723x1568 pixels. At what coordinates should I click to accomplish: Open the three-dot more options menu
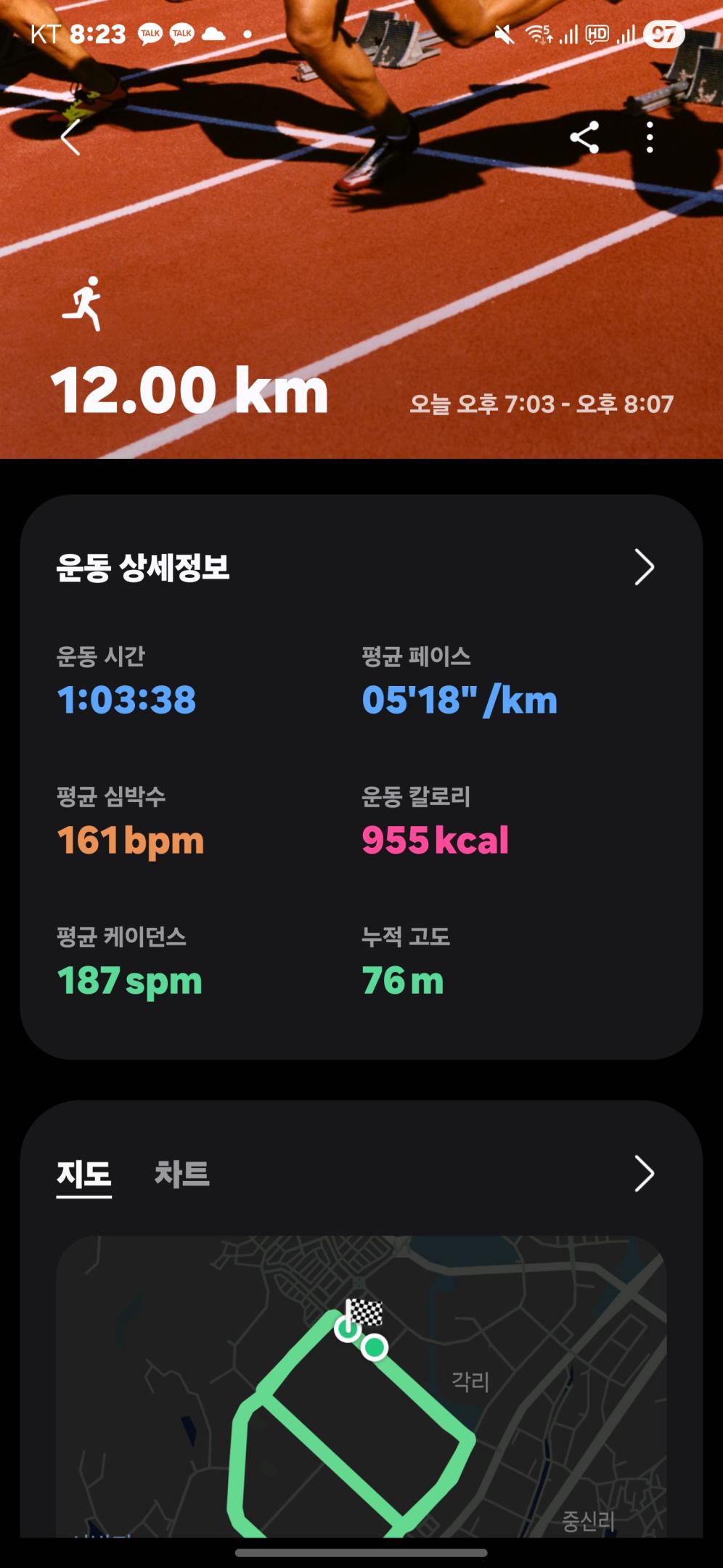coord(650,137)
